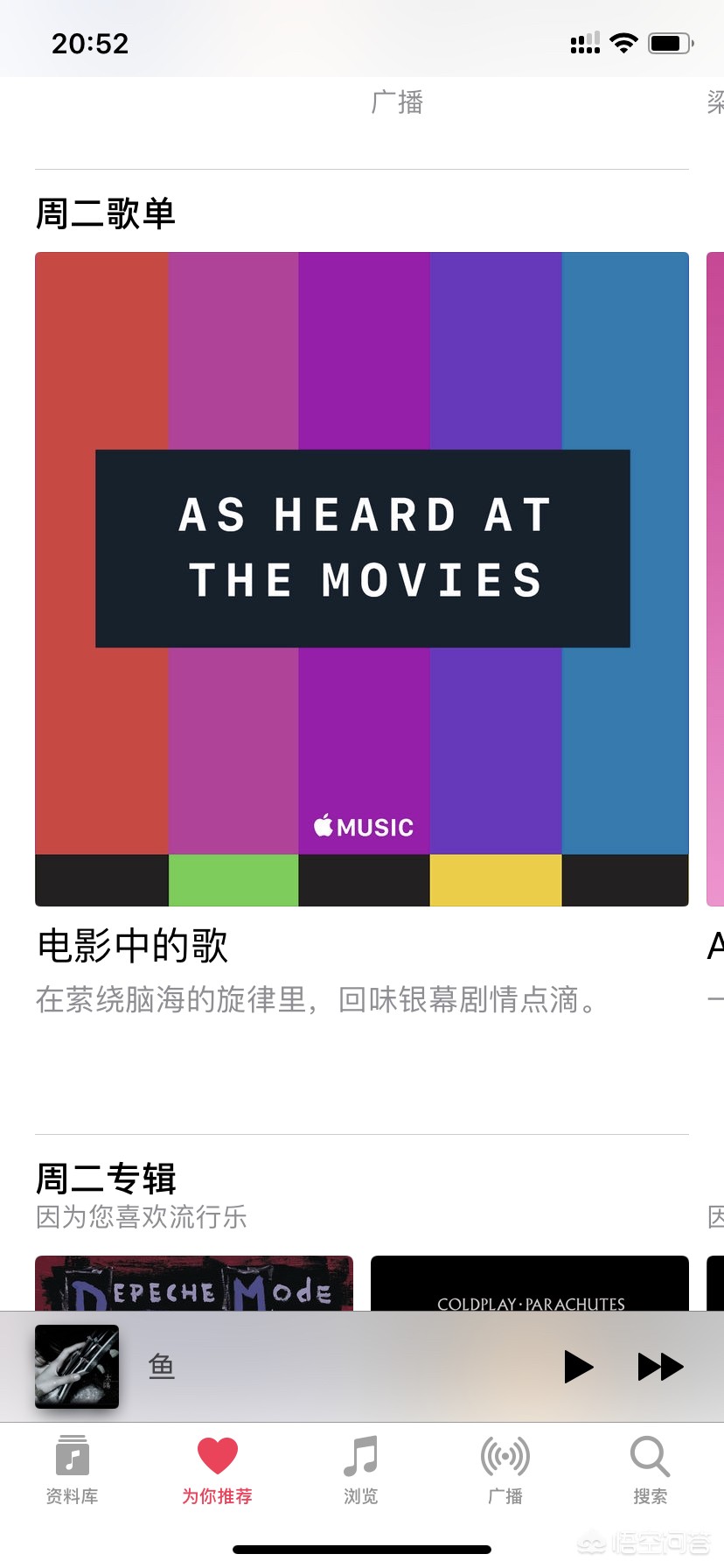Open the now playing album artwork
This screenshot has width=724, height=1568.
pos(77,1367)
